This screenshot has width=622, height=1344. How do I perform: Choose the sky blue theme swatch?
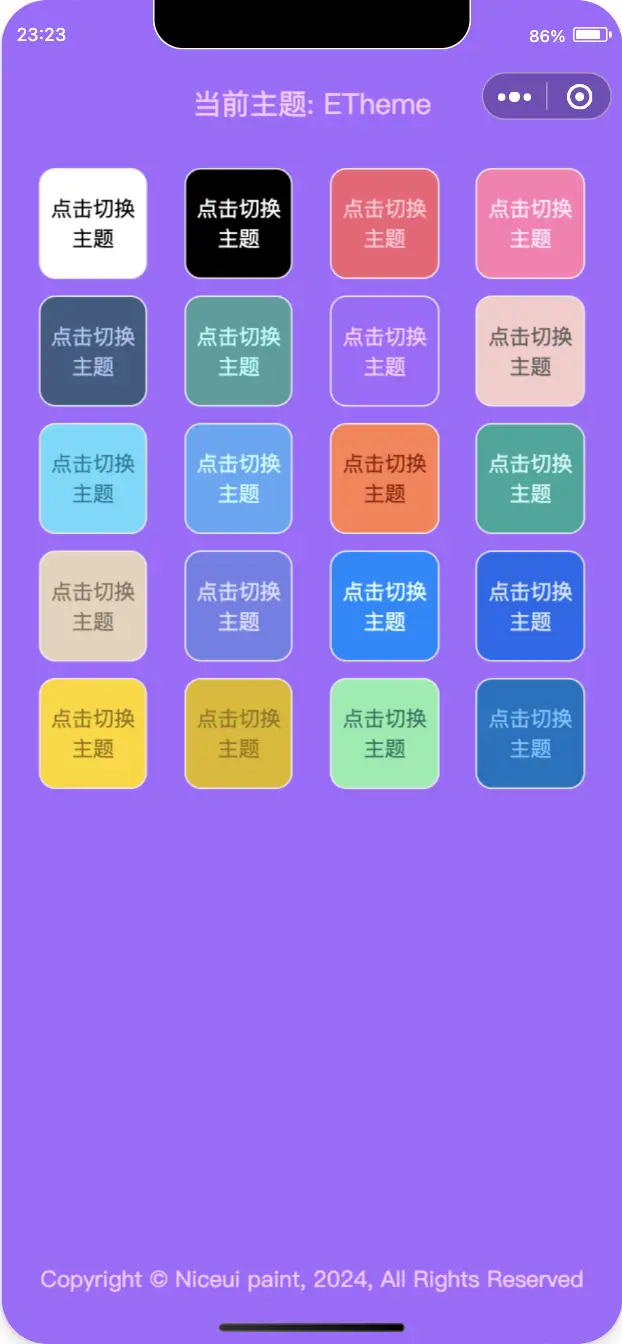(93, 478)
